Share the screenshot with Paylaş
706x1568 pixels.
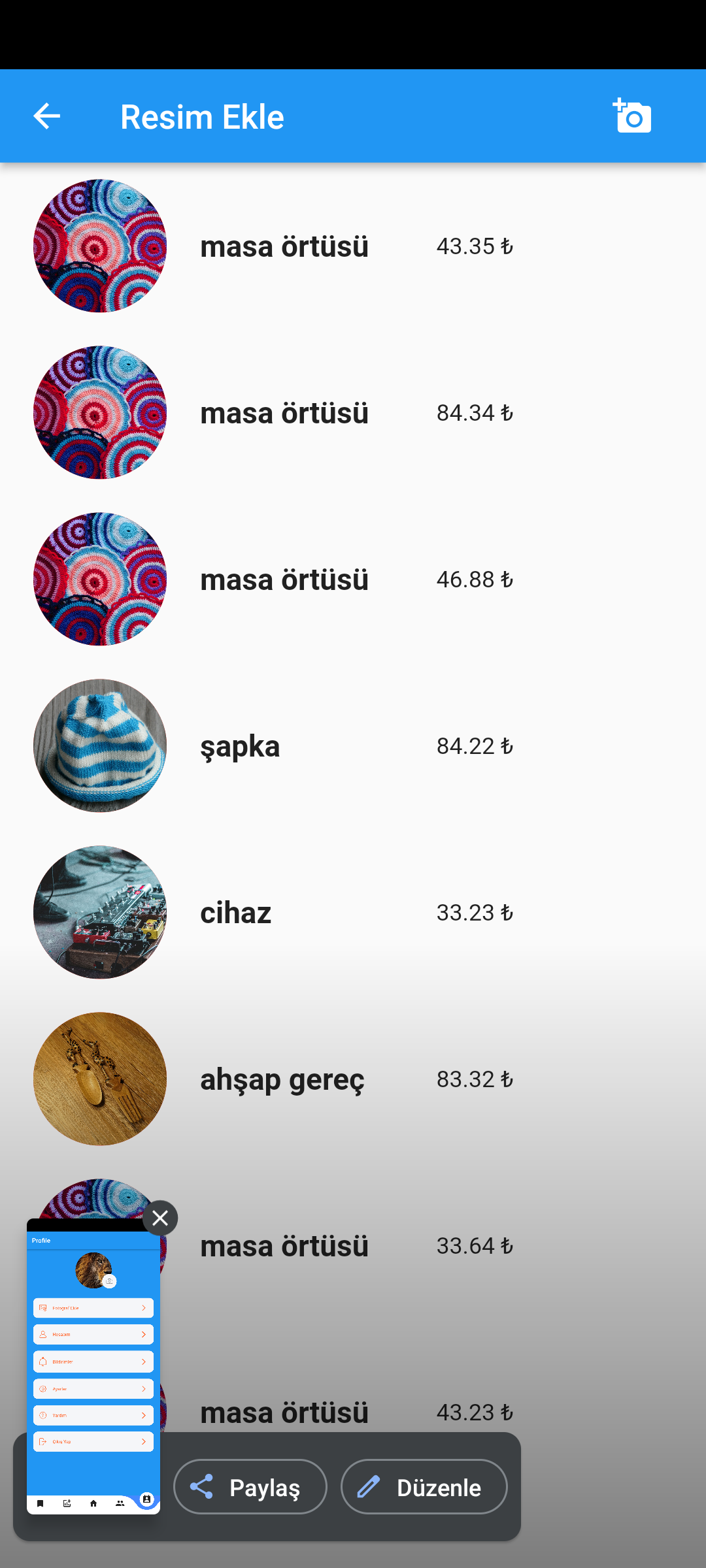(x=250, y=1487)
